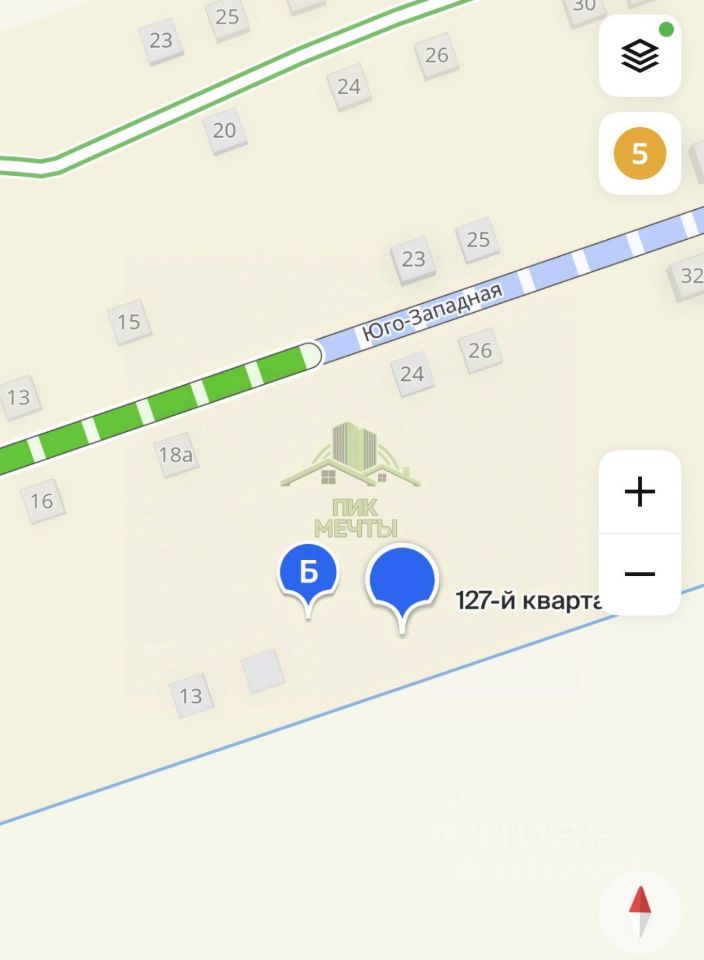Tap the orange traffic level 5 button
The width and height of the screenshot is (704, 960).
pos(640,154)
